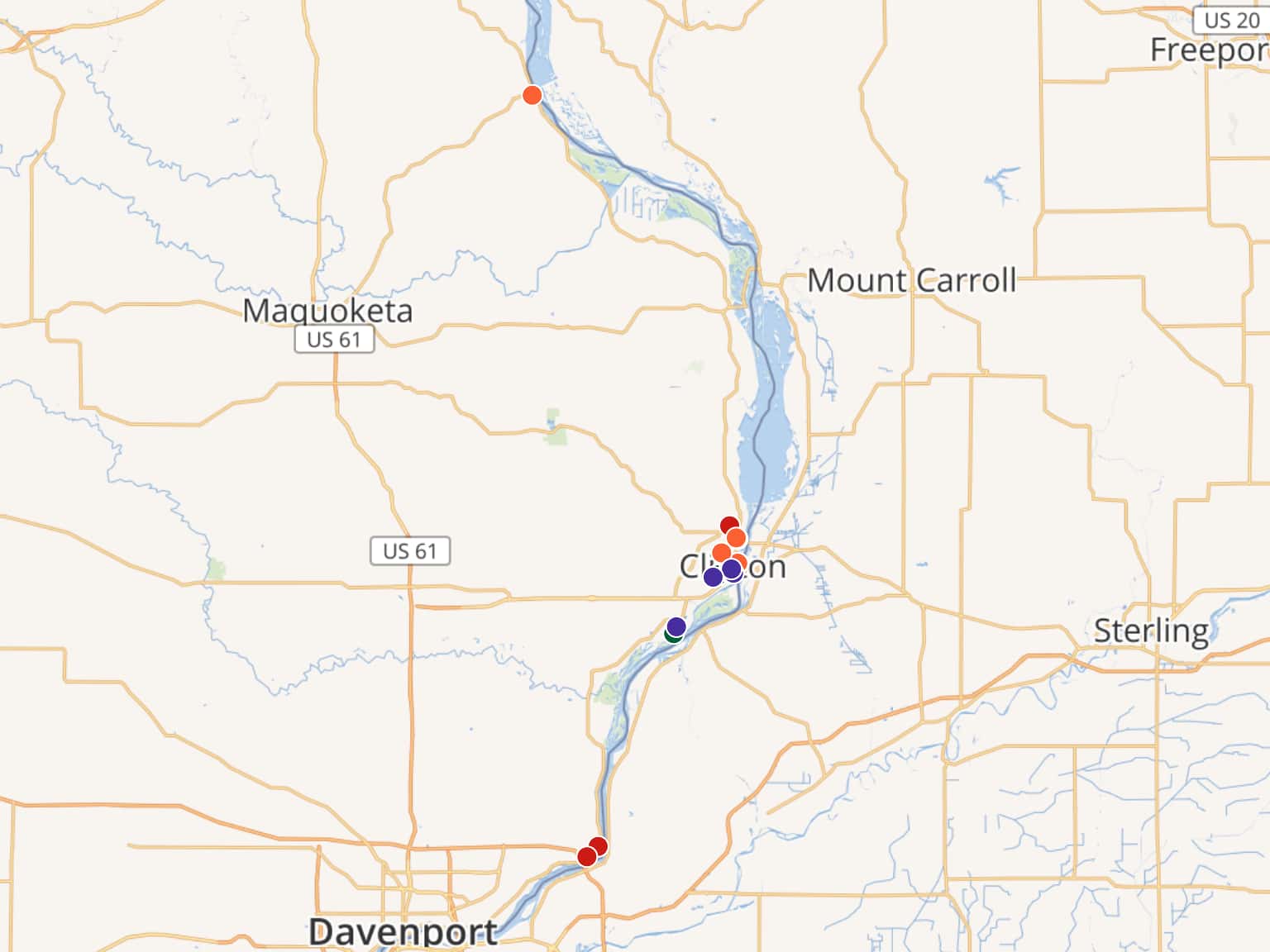Open the upper red marker northeast of Davenport

(x=599, y=845)
